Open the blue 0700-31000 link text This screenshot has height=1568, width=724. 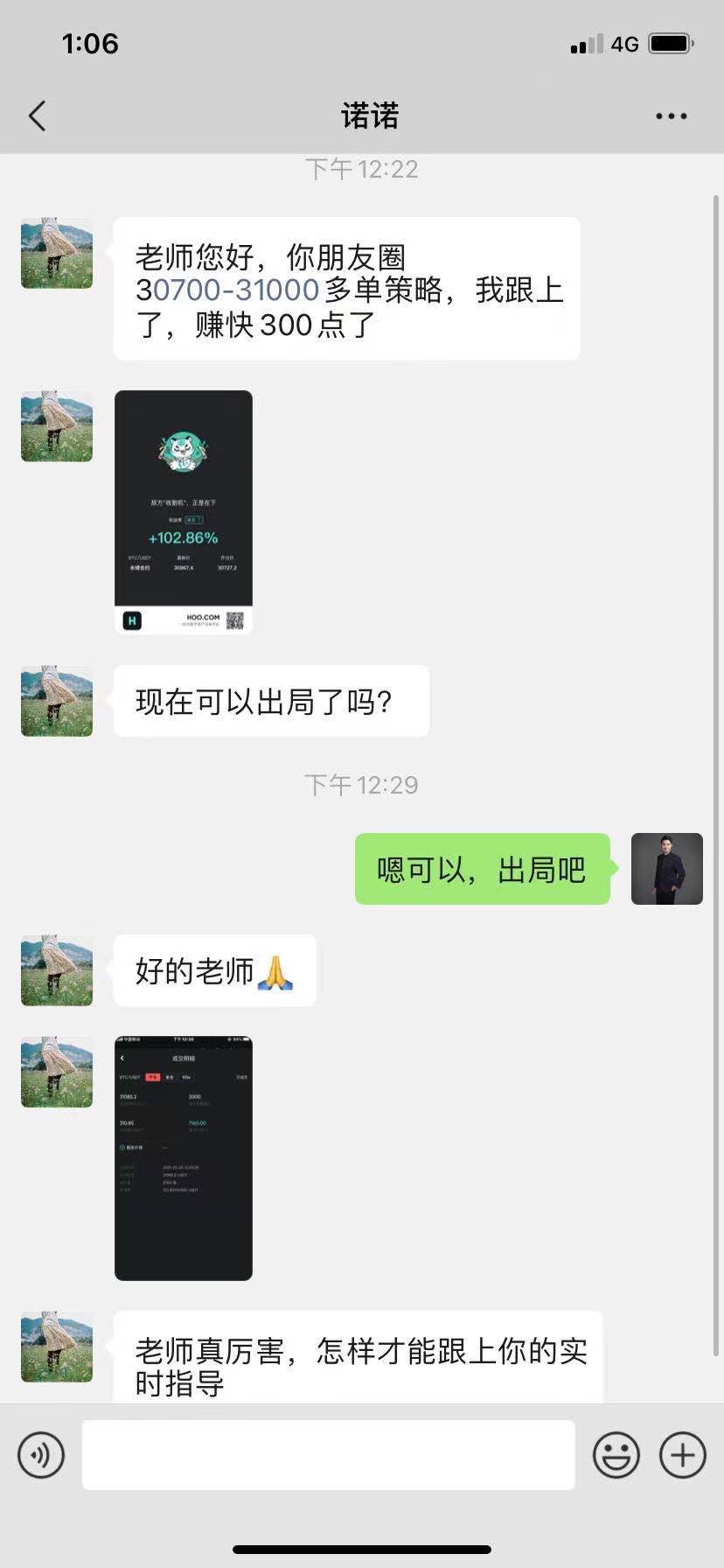coord(232,289)
